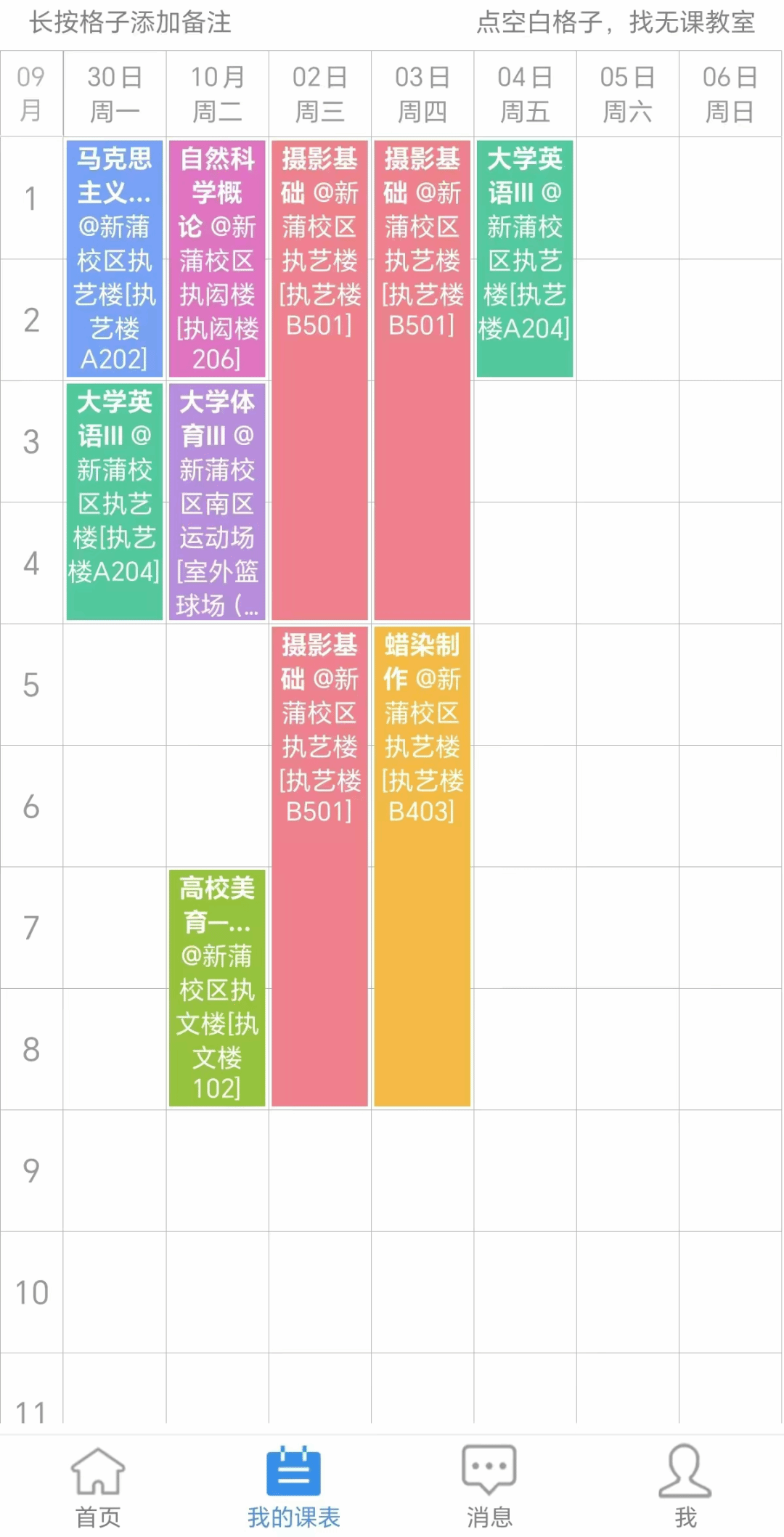Open Friday's 大学英语III course card
Viewport: 784px width, 1537px height.
click(x=524, y=258)
